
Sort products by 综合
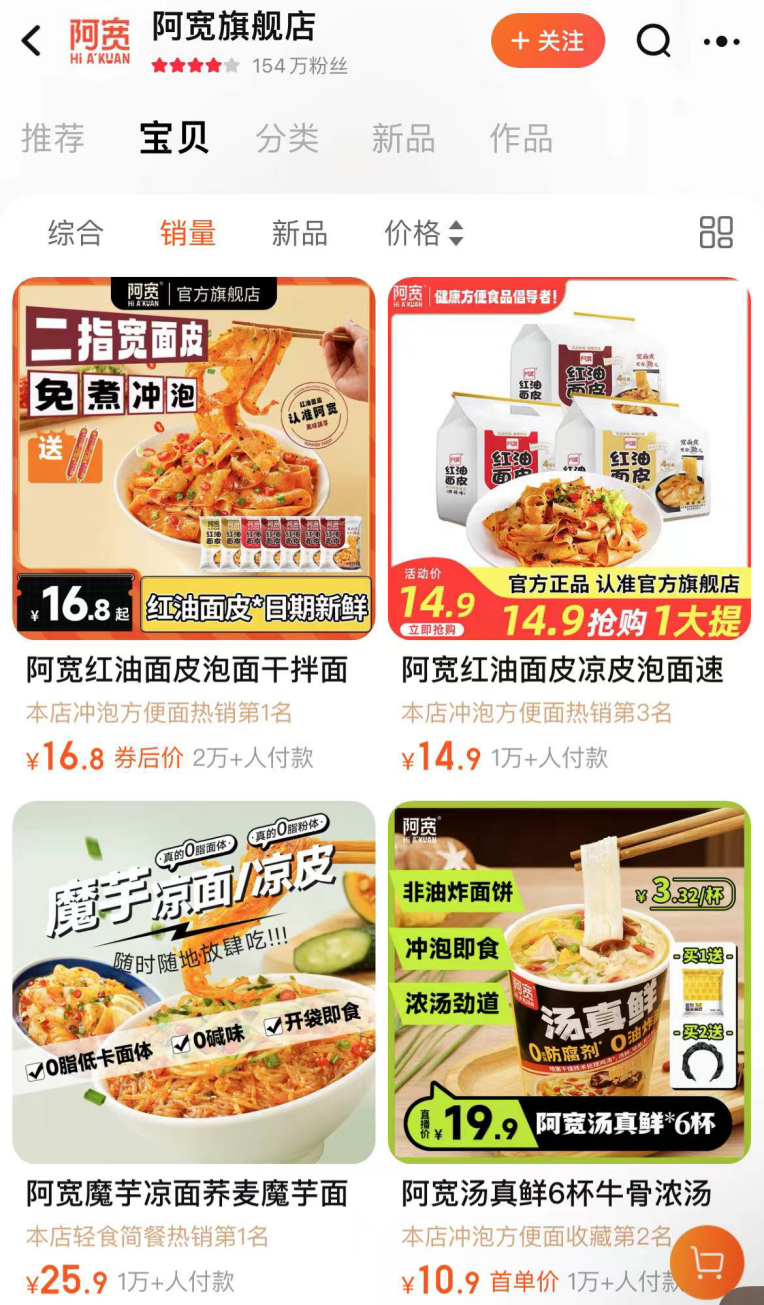76,233
